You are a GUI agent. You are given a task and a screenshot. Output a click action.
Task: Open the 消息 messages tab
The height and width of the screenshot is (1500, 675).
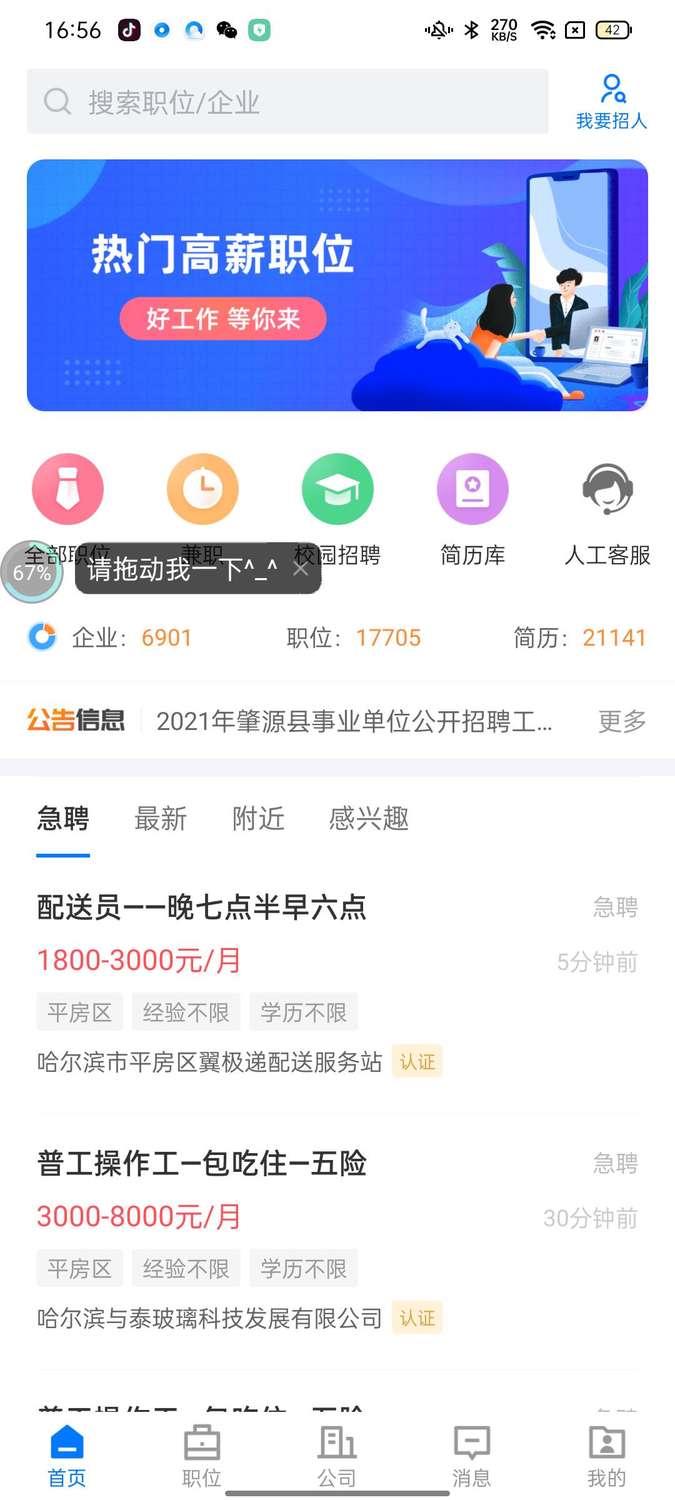pos(471,1456)
